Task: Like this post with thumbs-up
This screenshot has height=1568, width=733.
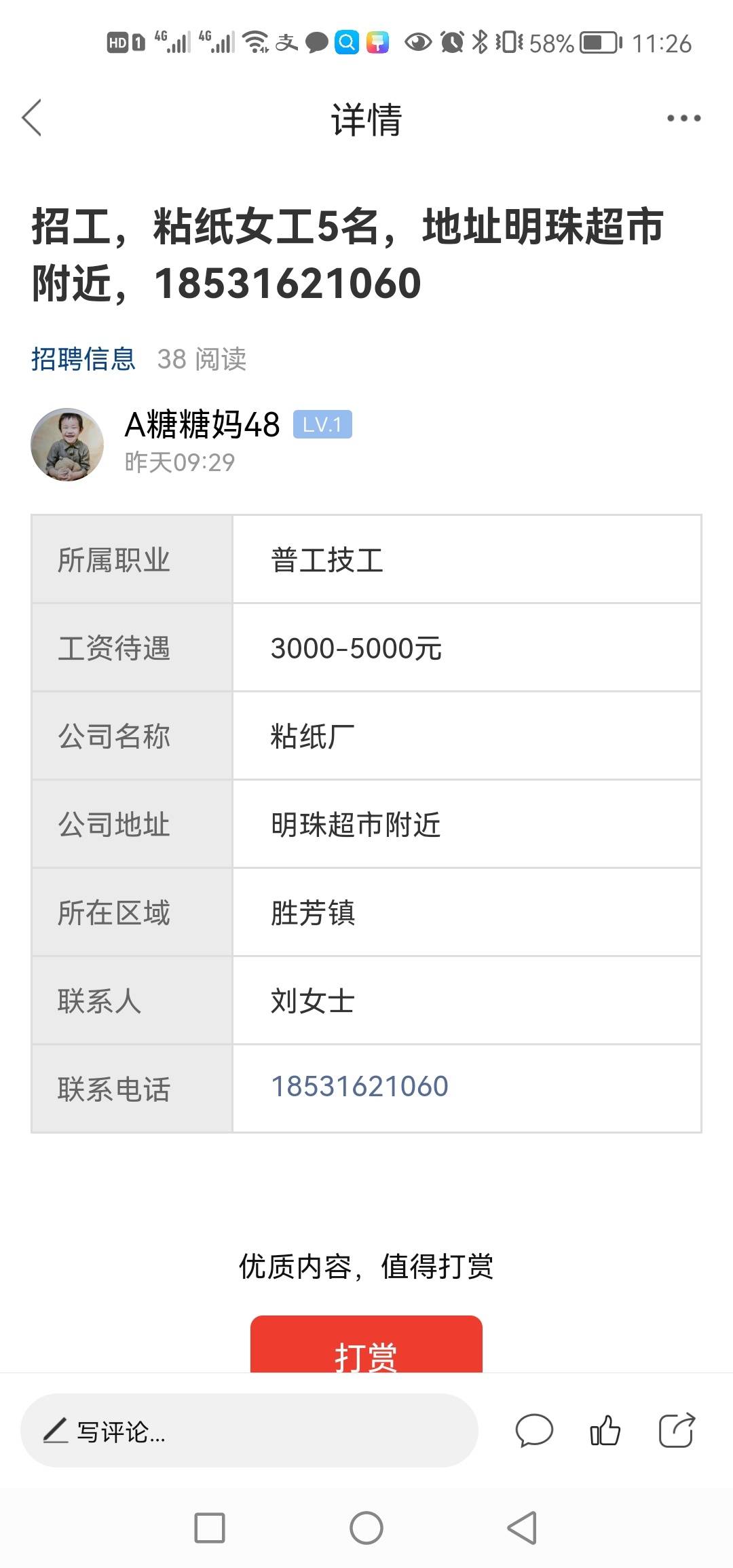Action: click(x=605, y=1431)
